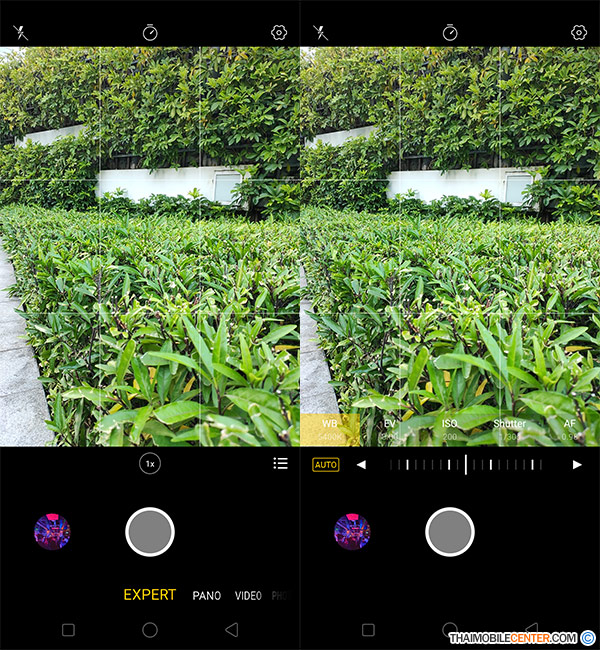Switch to VIDEO mode

coord(248,596)
